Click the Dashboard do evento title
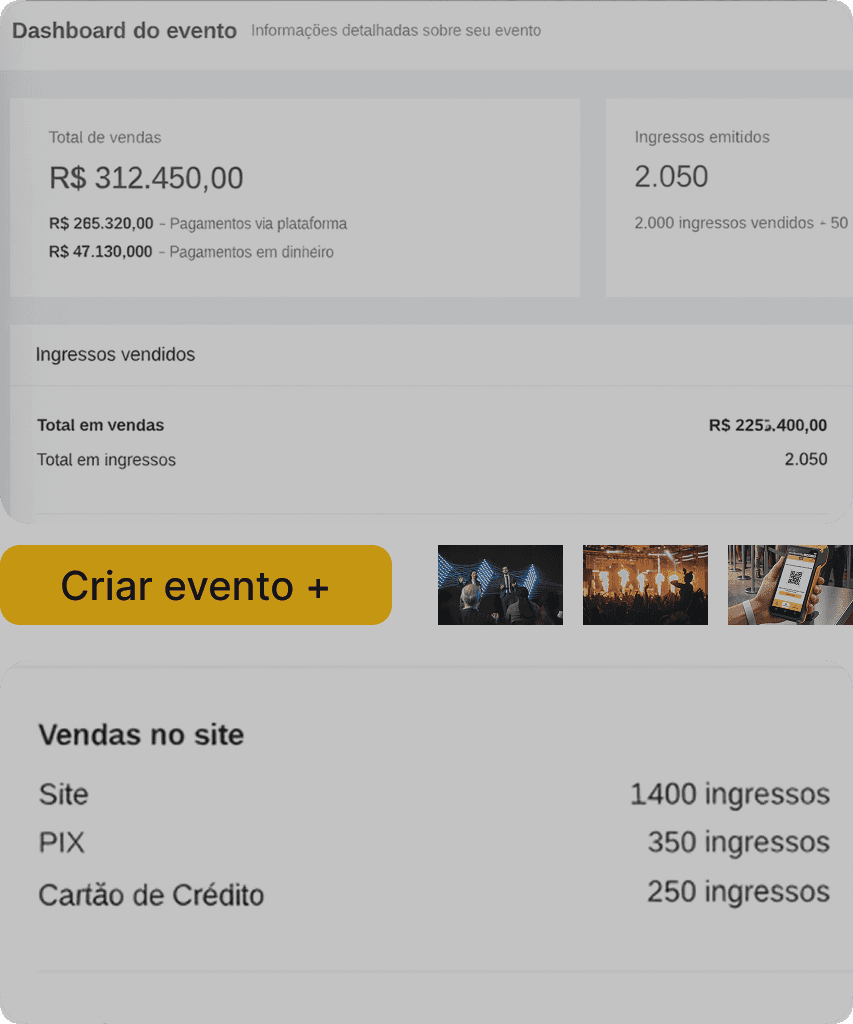The height and width of the screenshot is (1024, 853). [x=125, y=30]
